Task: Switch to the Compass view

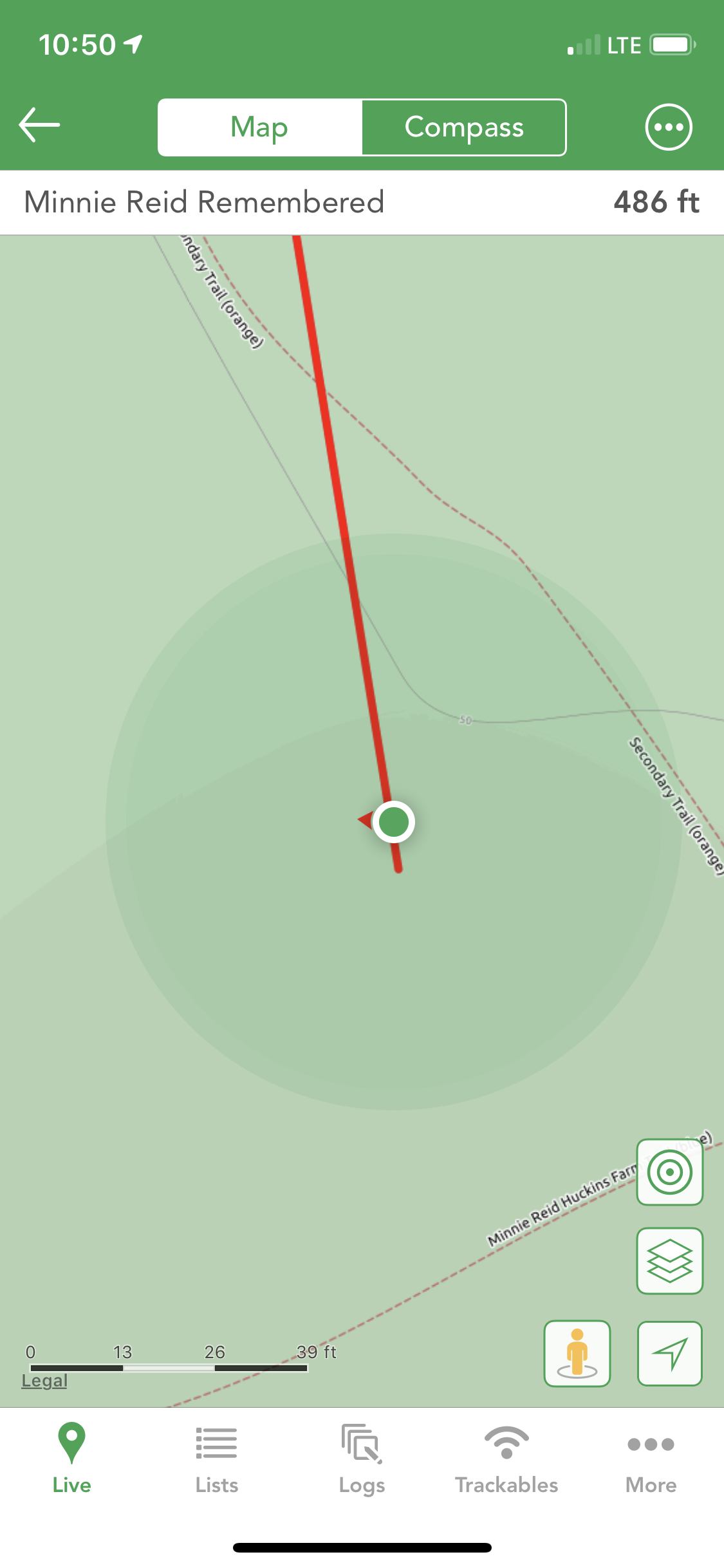Action: click(464, 127)
